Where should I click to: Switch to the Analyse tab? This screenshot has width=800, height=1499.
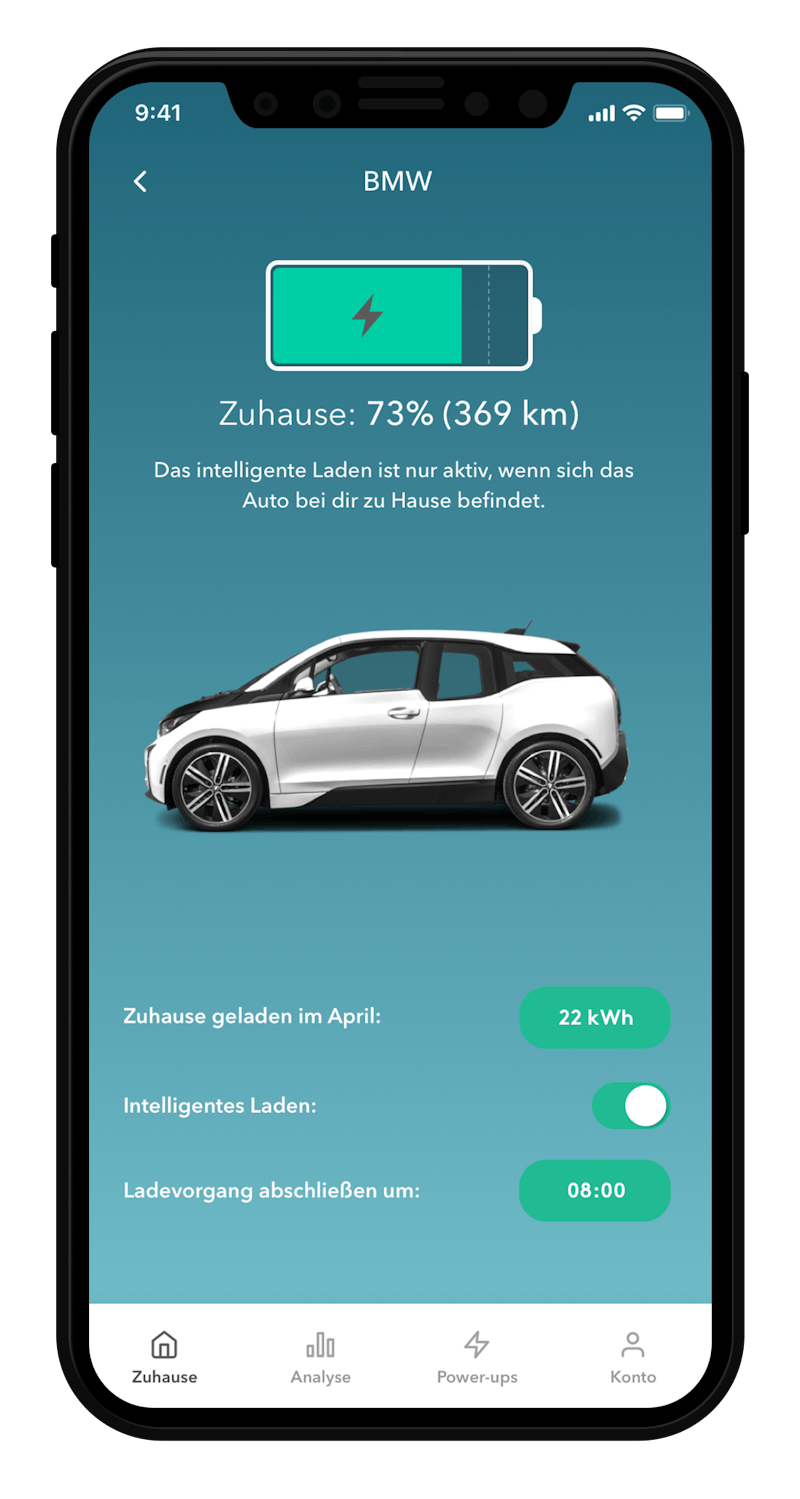320,1357
